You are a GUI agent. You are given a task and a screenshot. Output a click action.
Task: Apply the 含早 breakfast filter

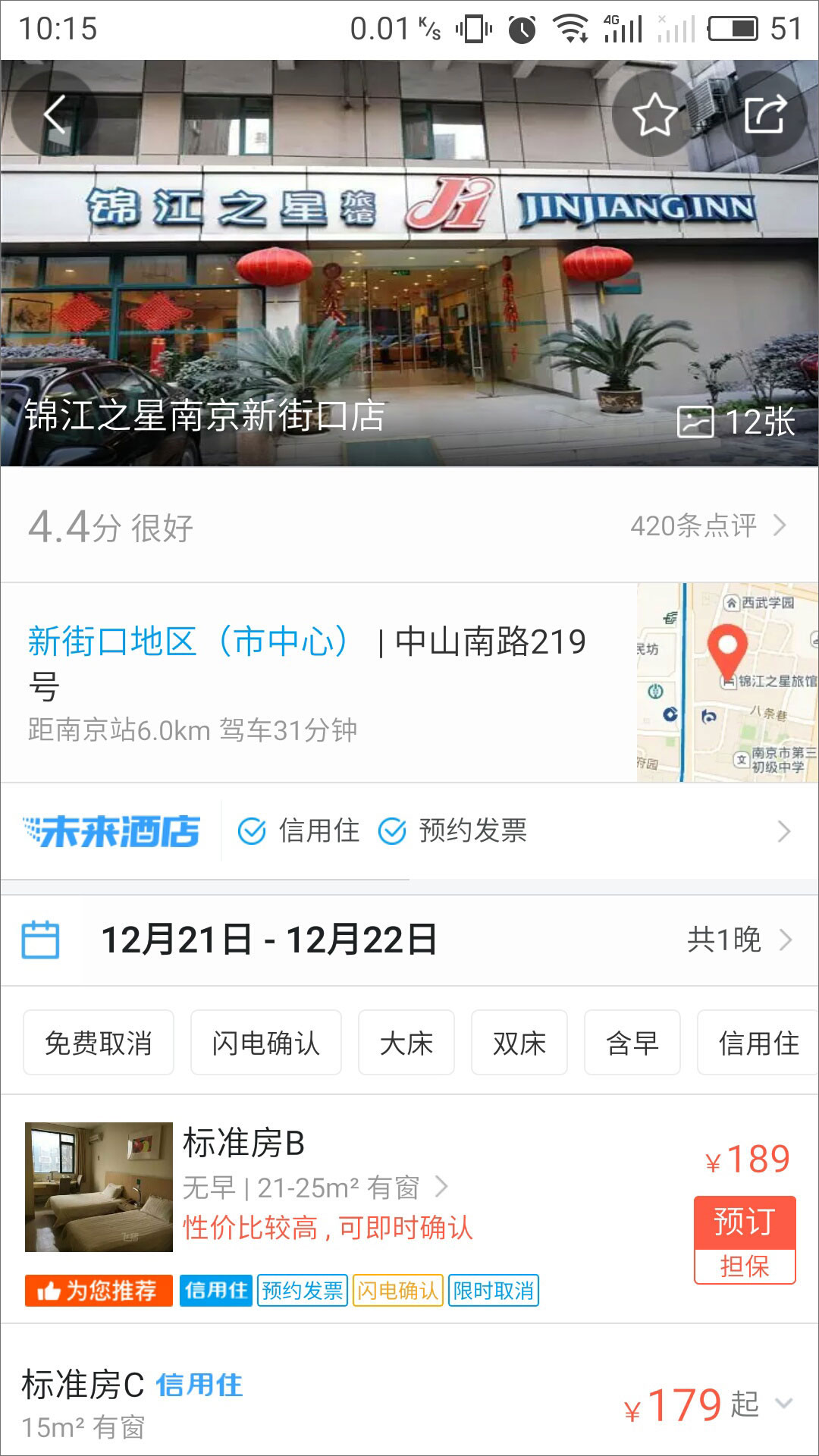coord(632,1043)
